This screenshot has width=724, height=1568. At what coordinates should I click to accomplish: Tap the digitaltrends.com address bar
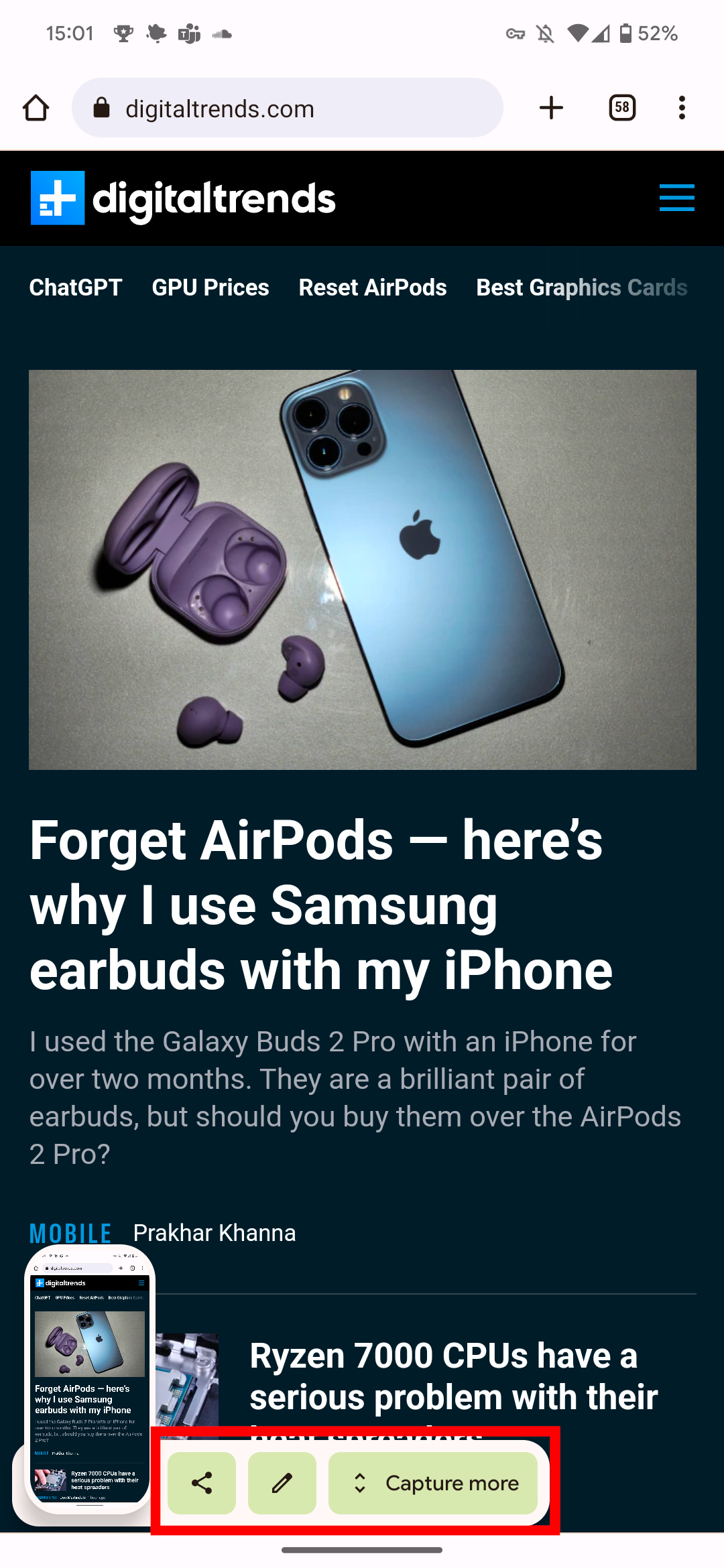pos(288,108)
